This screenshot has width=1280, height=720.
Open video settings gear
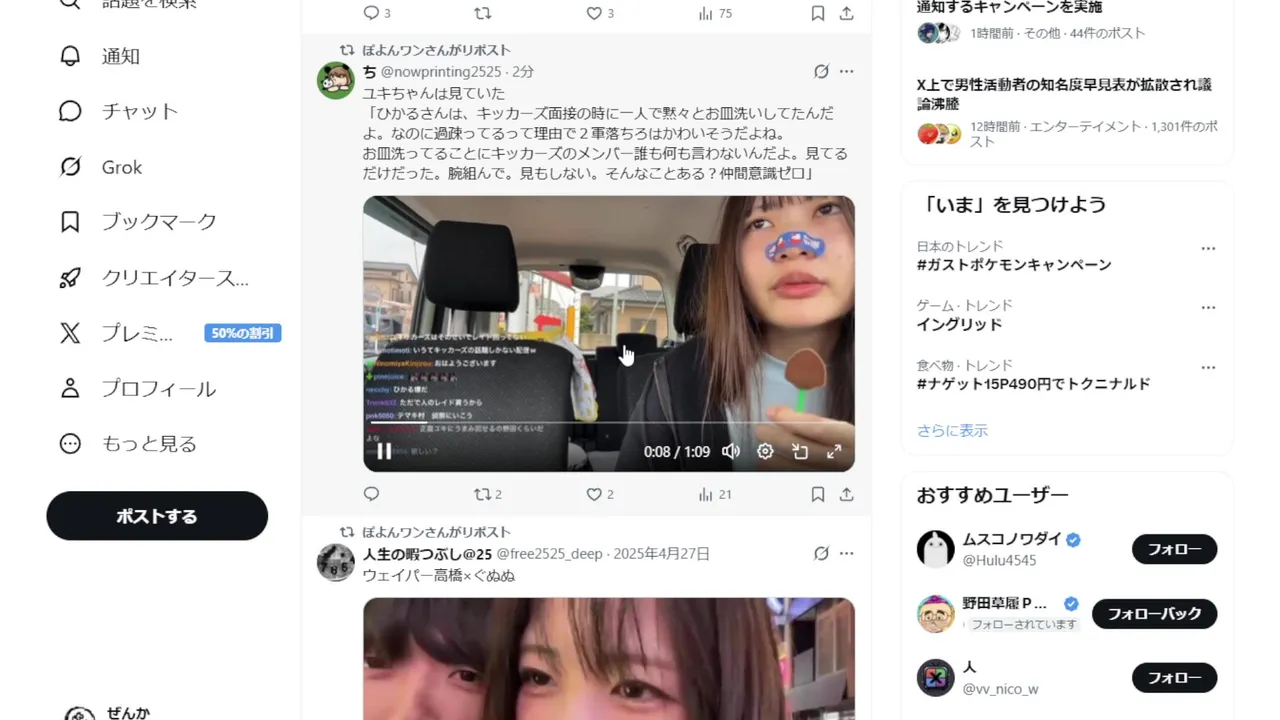point(765,451)
